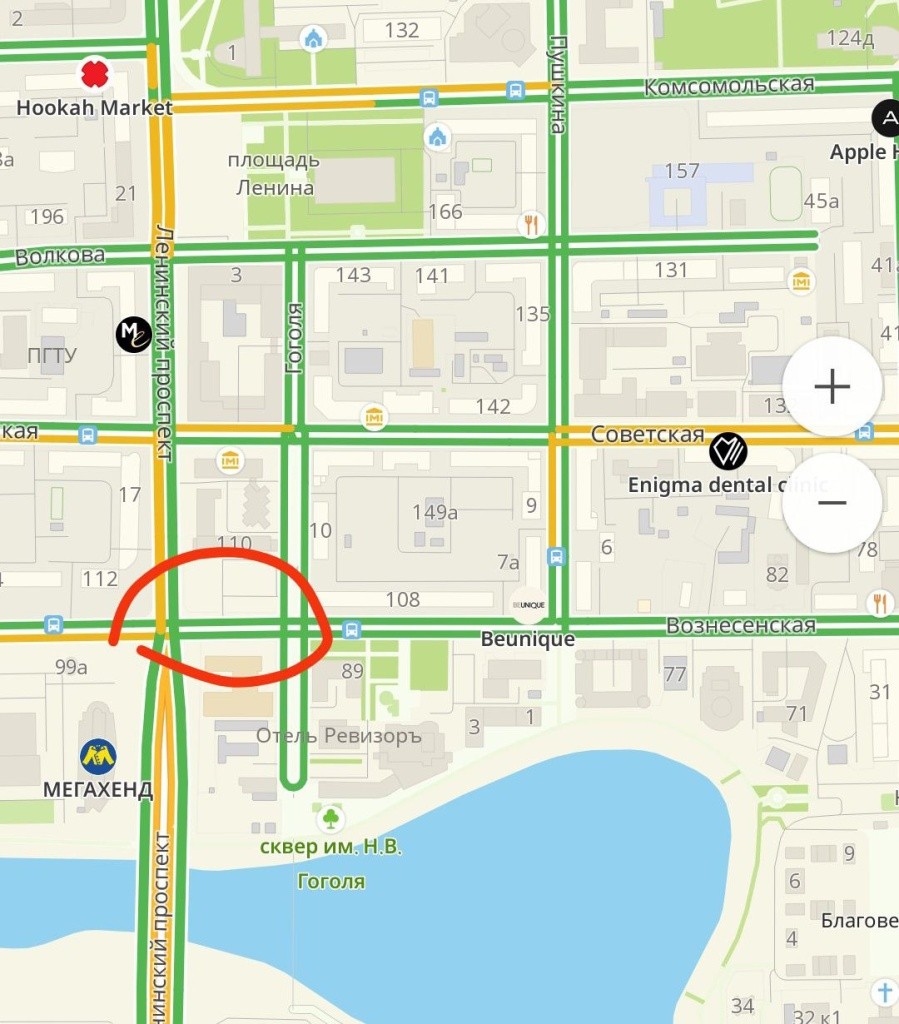
Task: Open the Apple store marker
Action: pyautogui.click(x=886, y=119)
